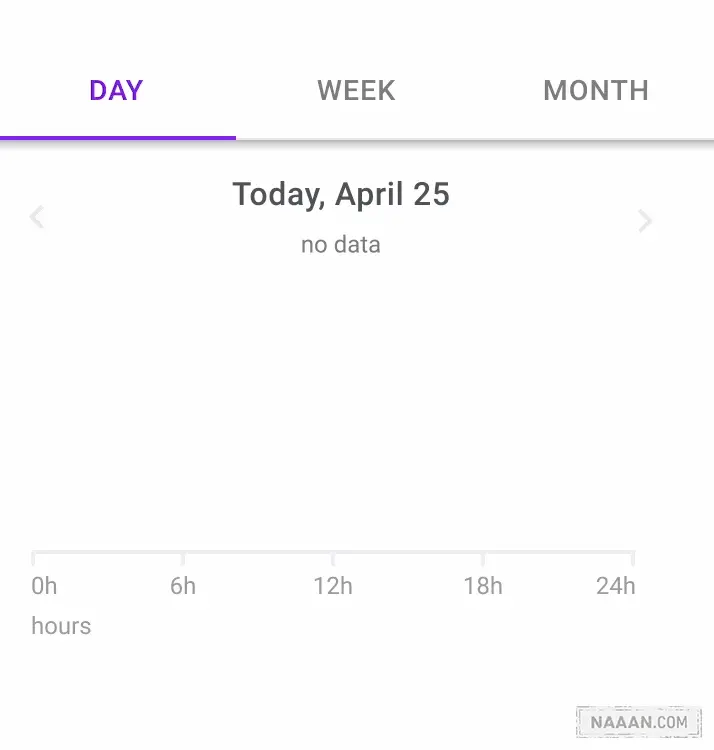Go to the next day
714x750 pixels.
click(645, 221)
